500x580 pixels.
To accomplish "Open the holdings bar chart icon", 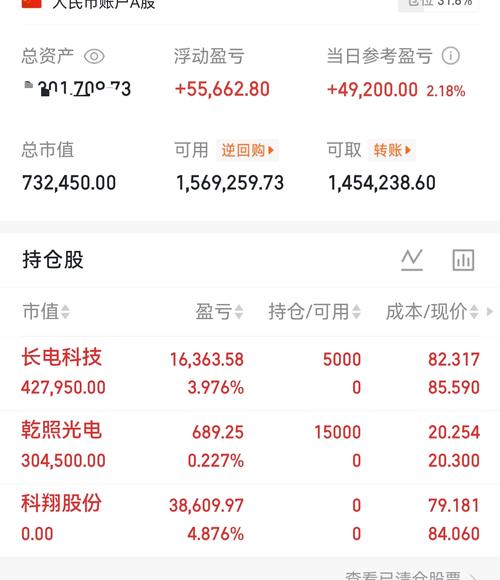I will click(x=463, y=260).
